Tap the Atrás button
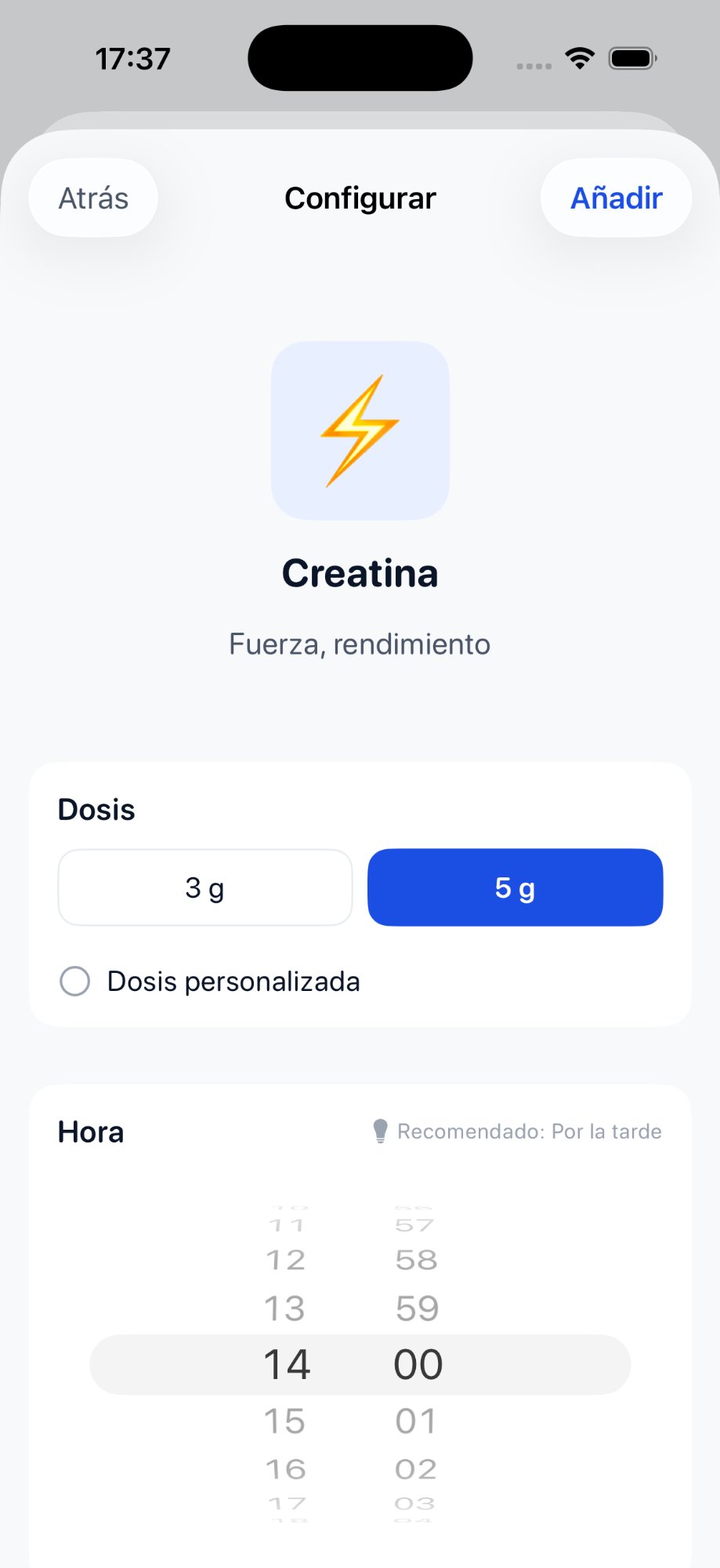Viewport: 720px width, 1568px height. [x=92, y=198]
